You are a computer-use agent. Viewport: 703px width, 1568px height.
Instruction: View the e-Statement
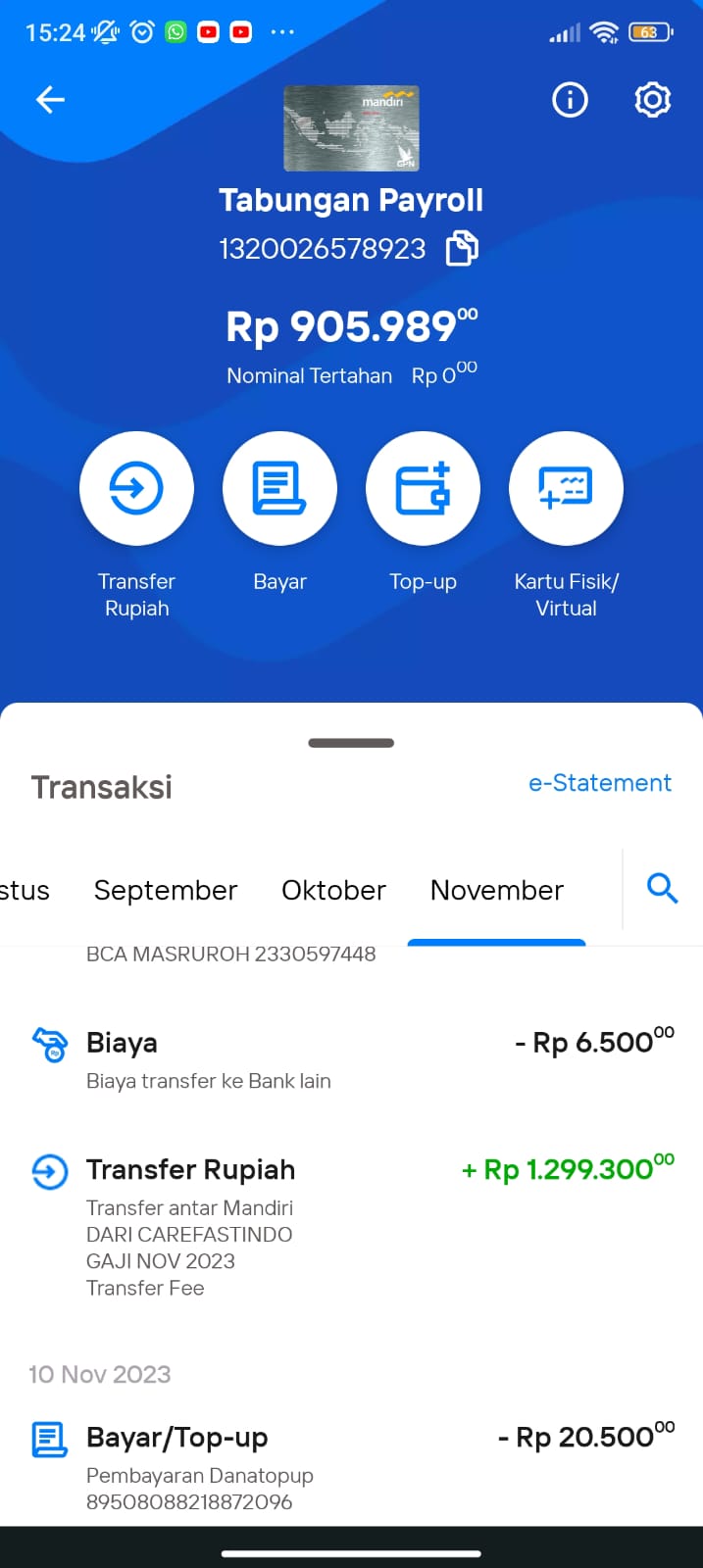pyautogui.click(x=600, y=783)
